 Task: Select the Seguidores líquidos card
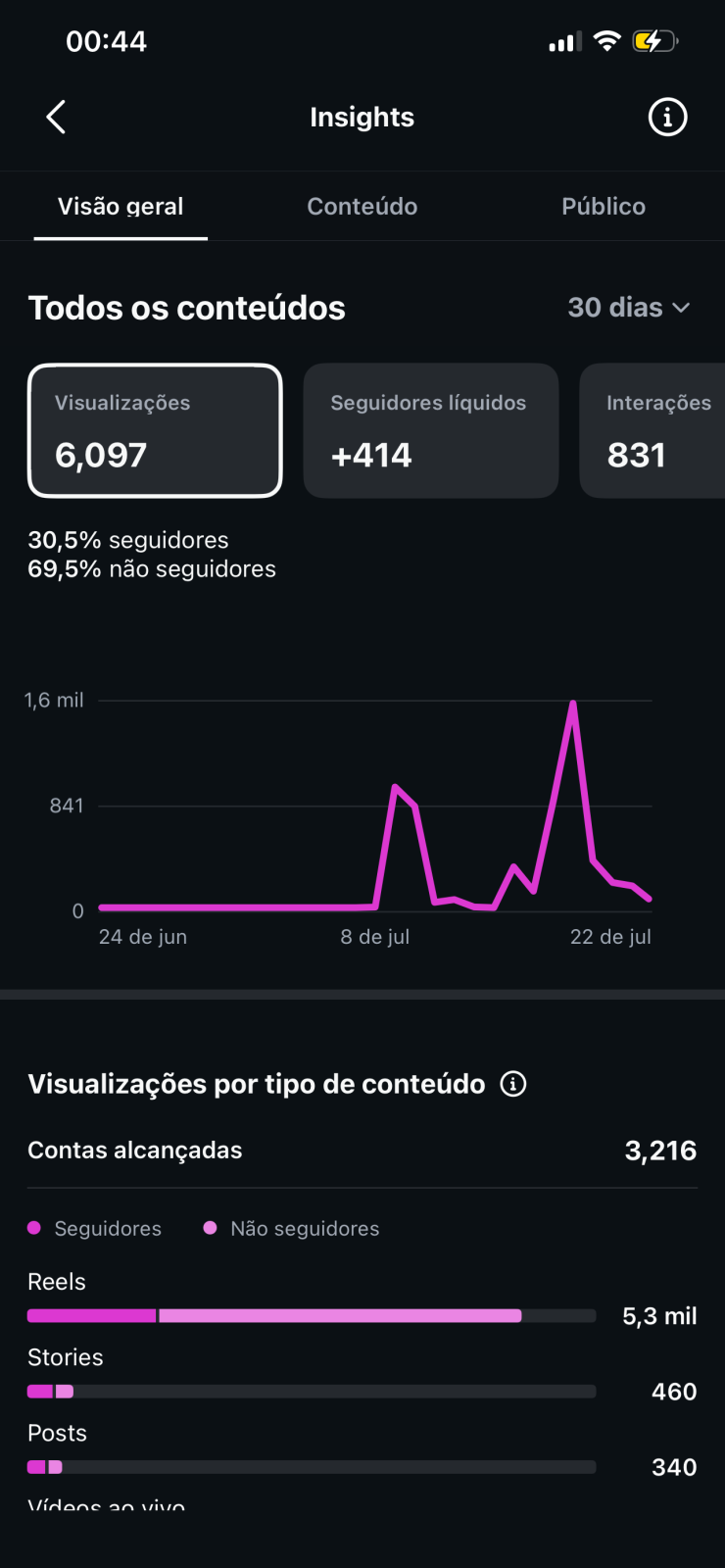click(x=431, y=430)
